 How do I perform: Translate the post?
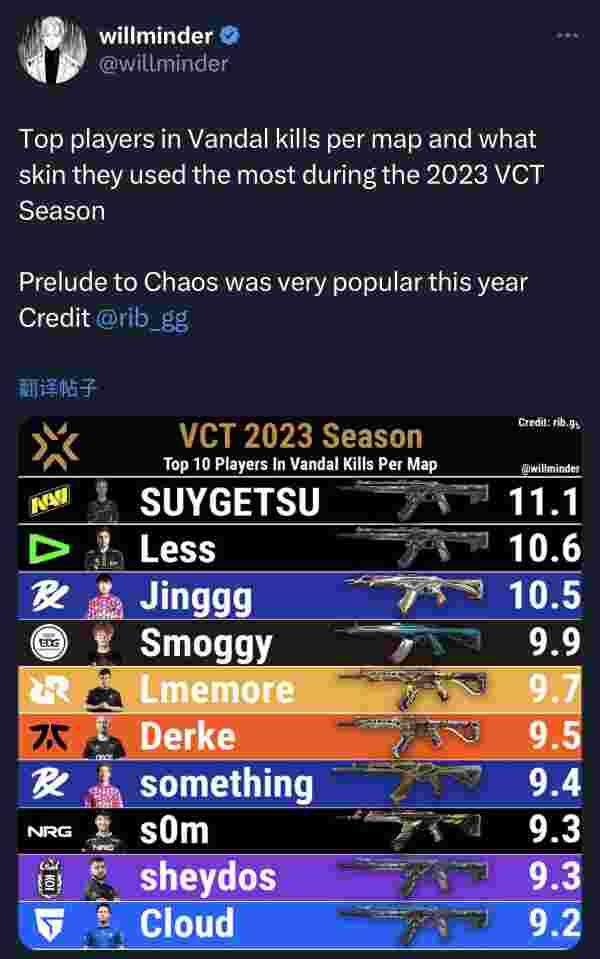tap(57, 388)
